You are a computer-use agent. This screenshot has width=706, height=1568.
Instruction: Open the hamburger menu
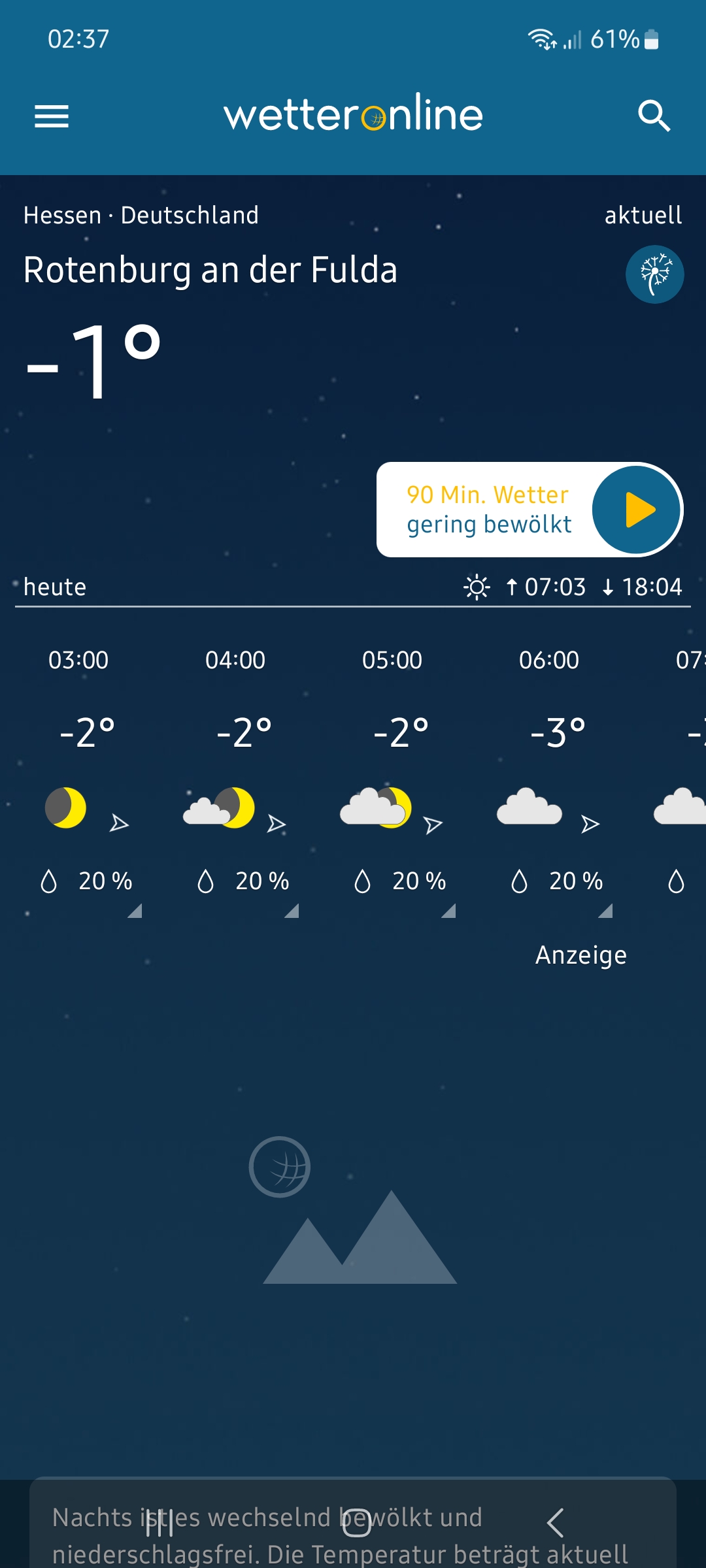click(52, 116)
